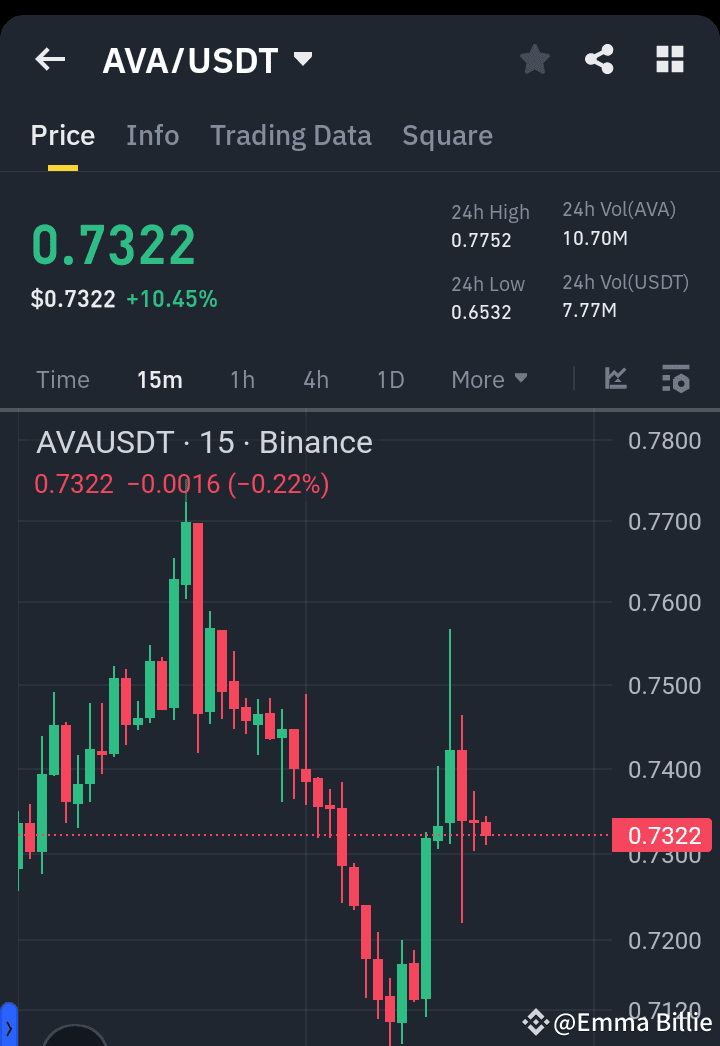This screenshot has width=720, height=1046.
Task: Select the 4h chart interval
Action: 315,379
